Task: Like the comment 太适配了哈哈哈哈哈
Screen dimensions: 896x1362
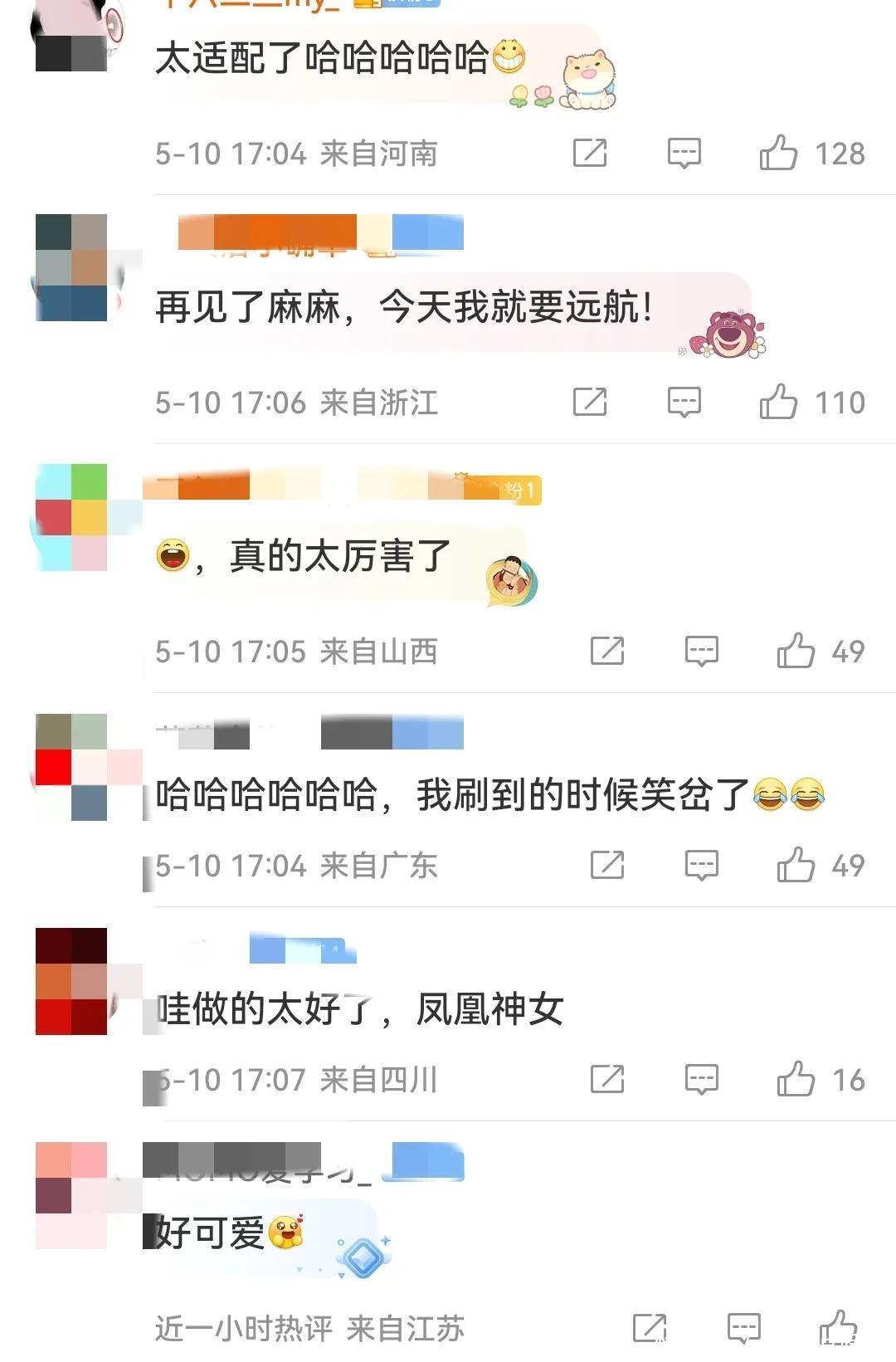Action: [778, 154]
